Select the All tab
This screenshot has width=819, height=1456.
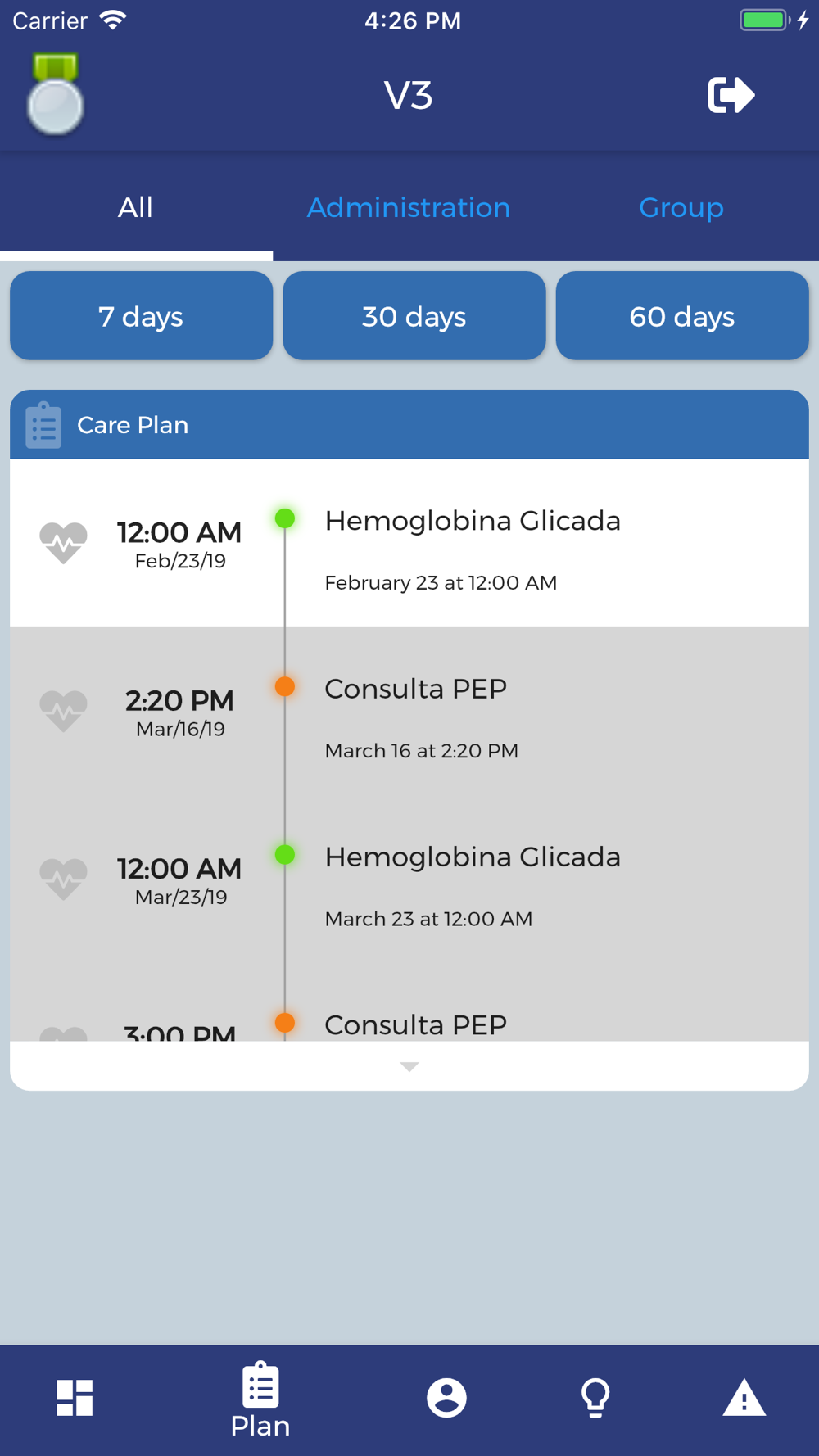point(136,207)
